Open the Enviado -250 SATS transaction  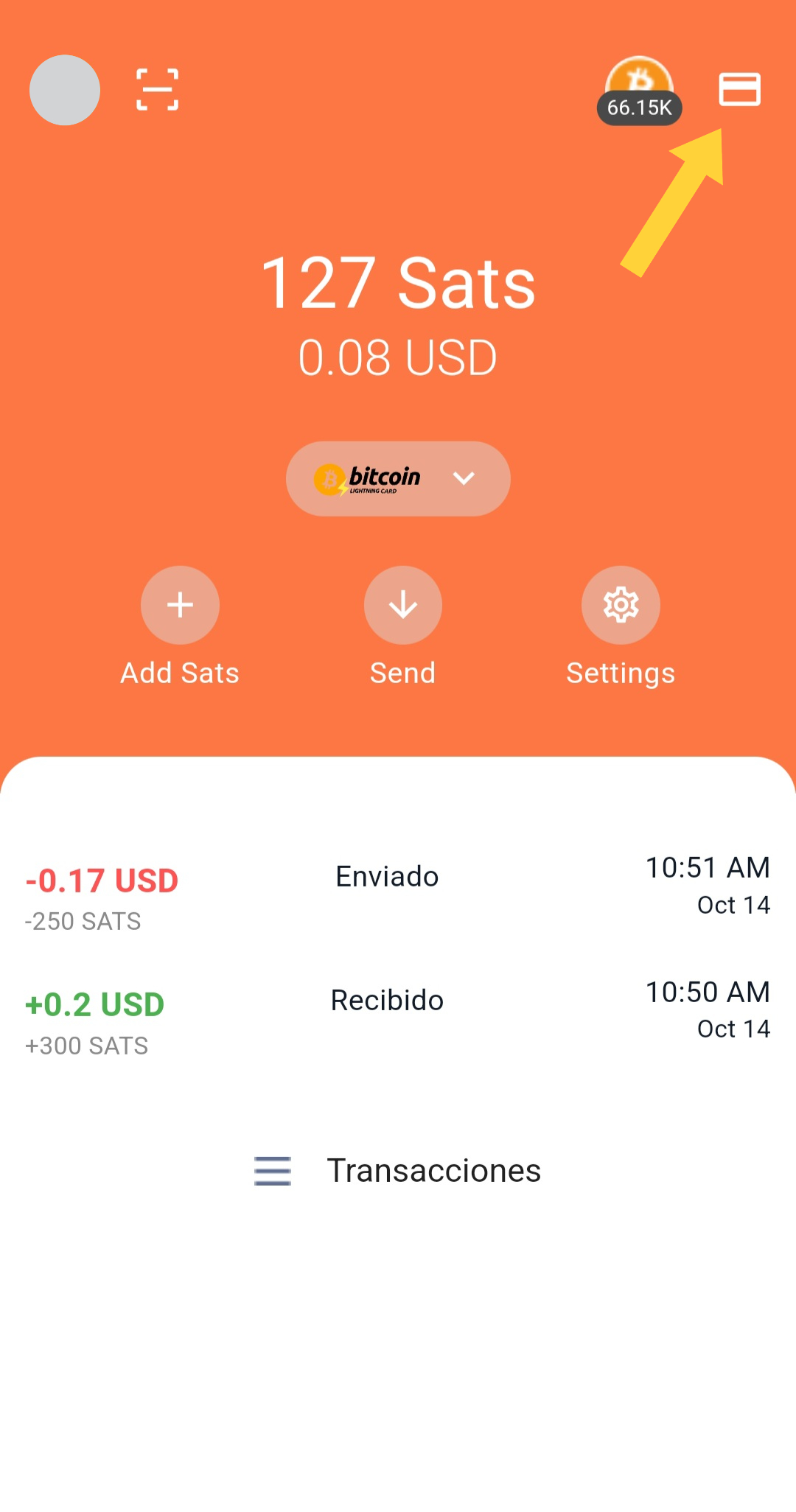point(398,892)
